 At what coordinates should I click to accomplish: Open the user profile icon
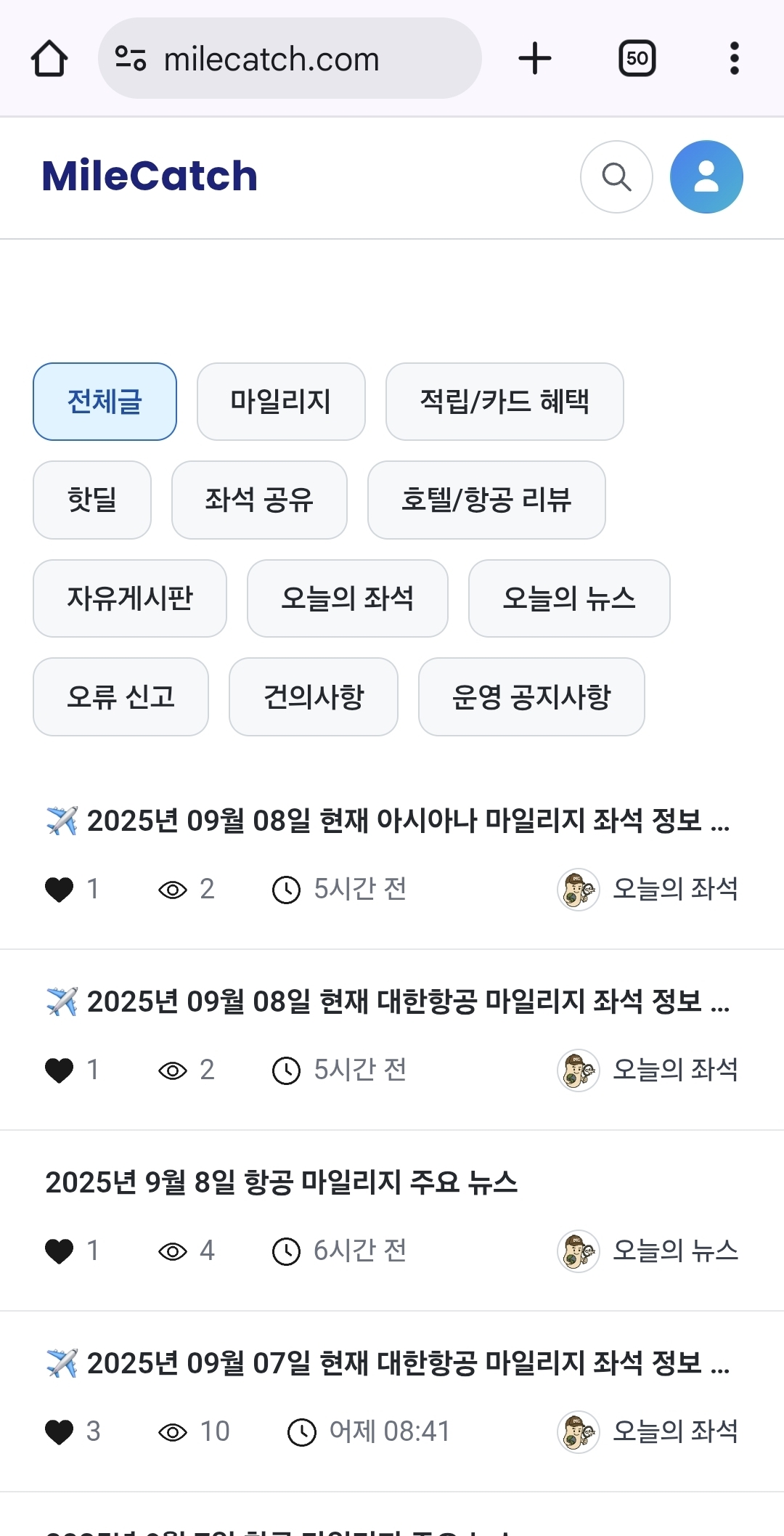(x=706, y=176)
